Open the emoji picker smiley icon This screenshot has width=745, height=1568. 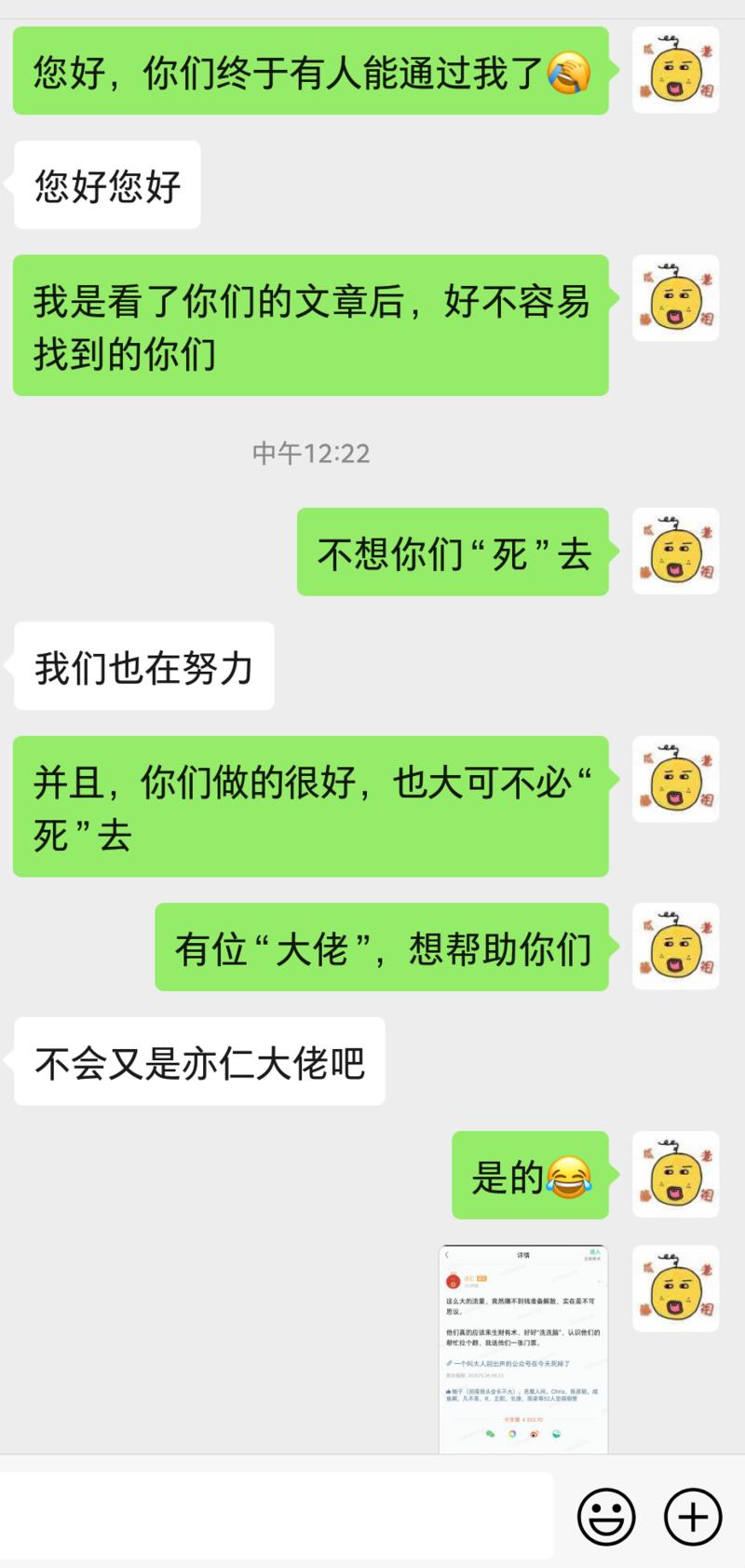coord(607,1516)
